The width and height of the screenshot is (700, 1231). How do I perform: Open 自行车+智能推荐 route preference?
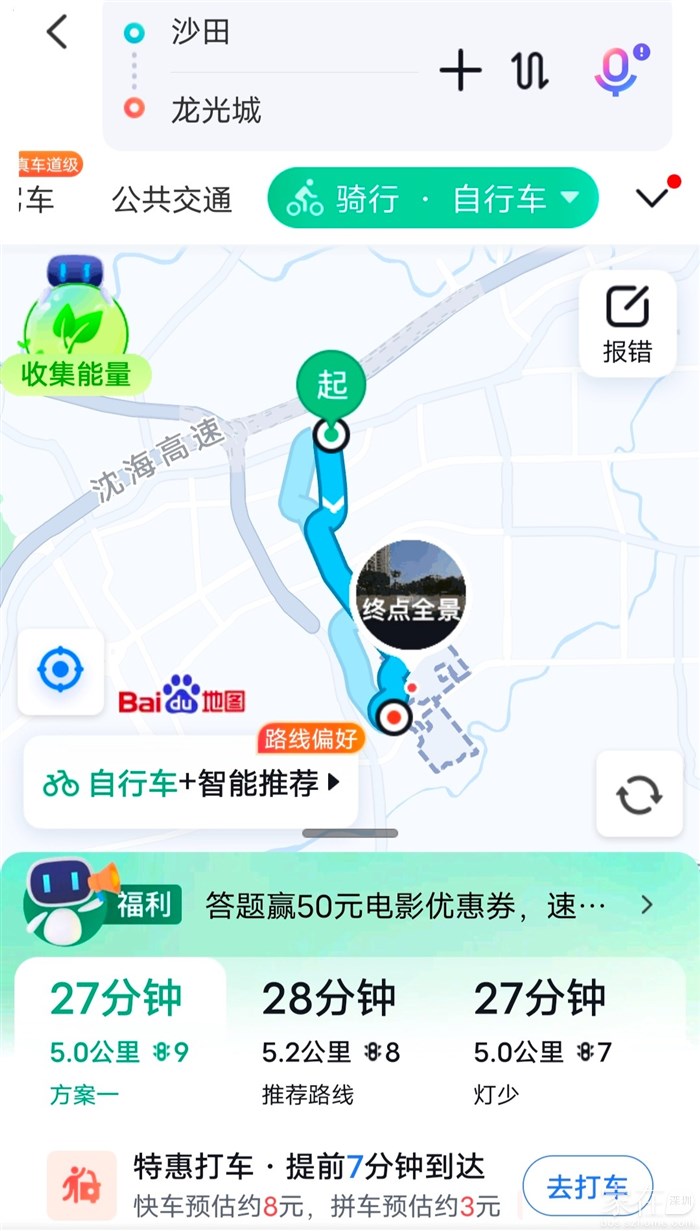190,783
